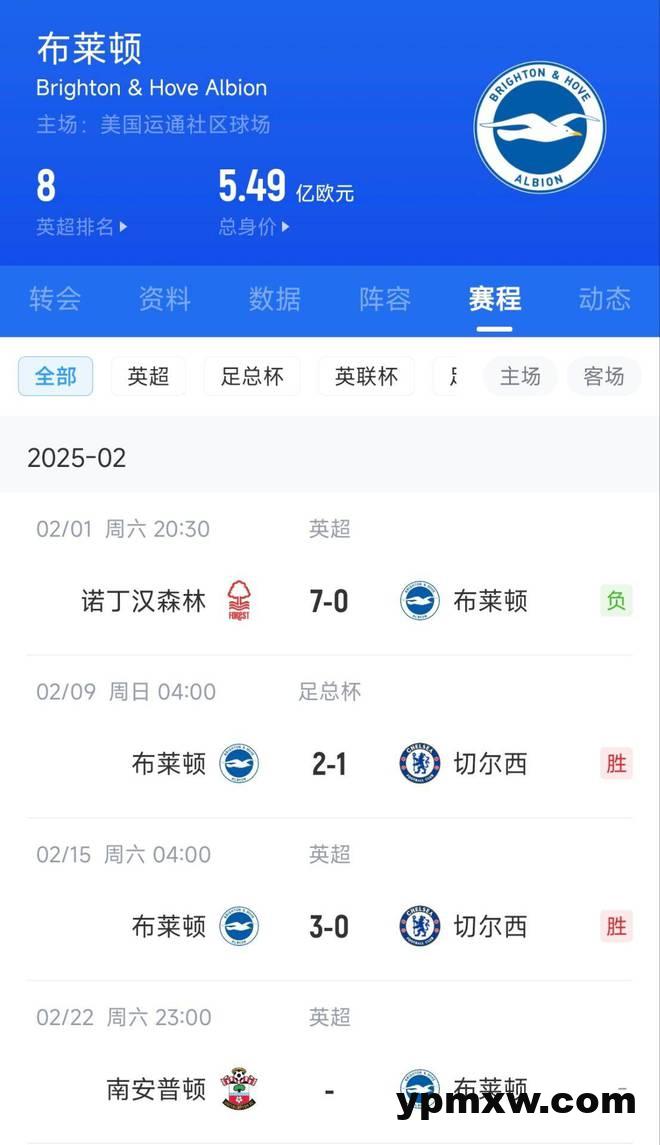Viewport: 660px width, 1145px height.
Task: Switch to the 转会 tab
Action: coord(55,298)
